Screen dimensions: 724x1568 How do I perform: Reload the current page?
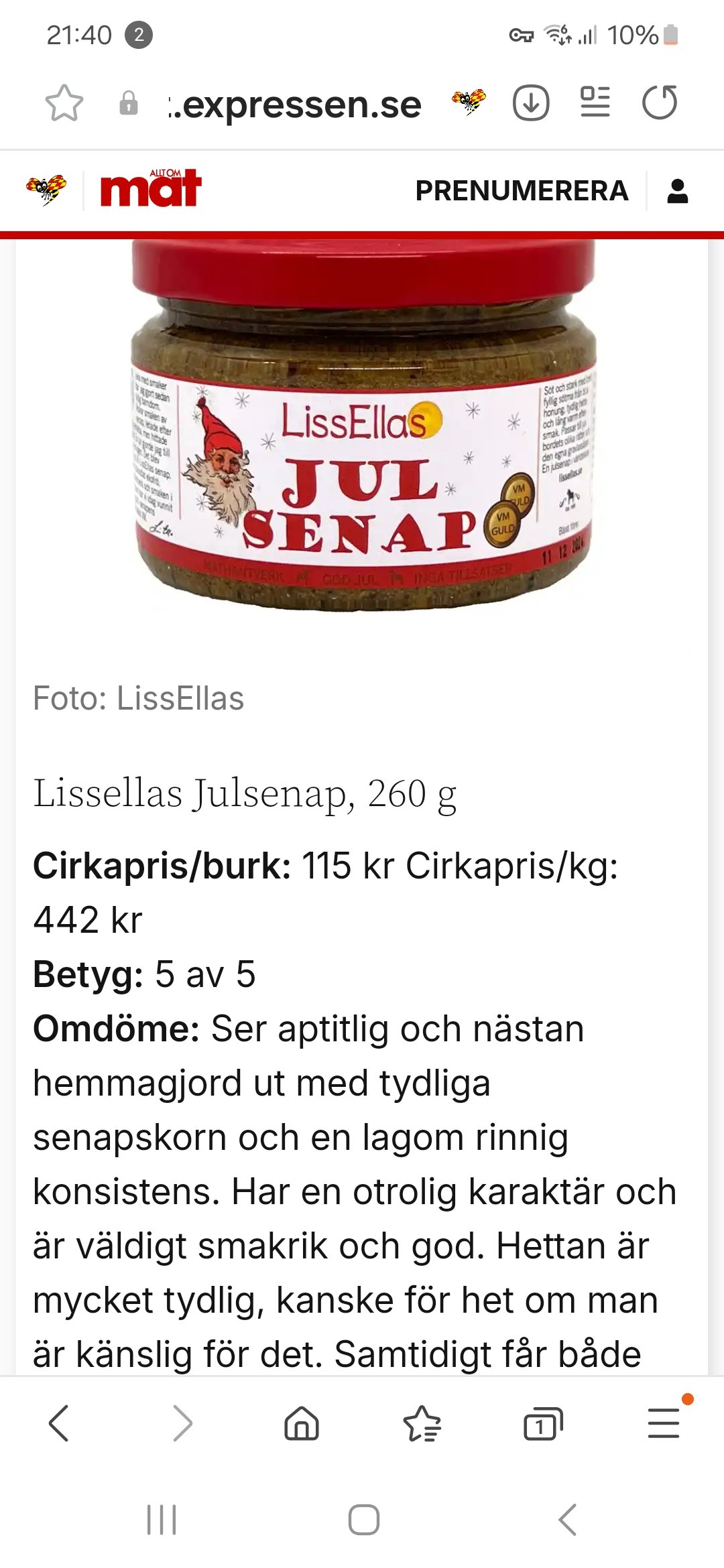(x=660, y=103)
